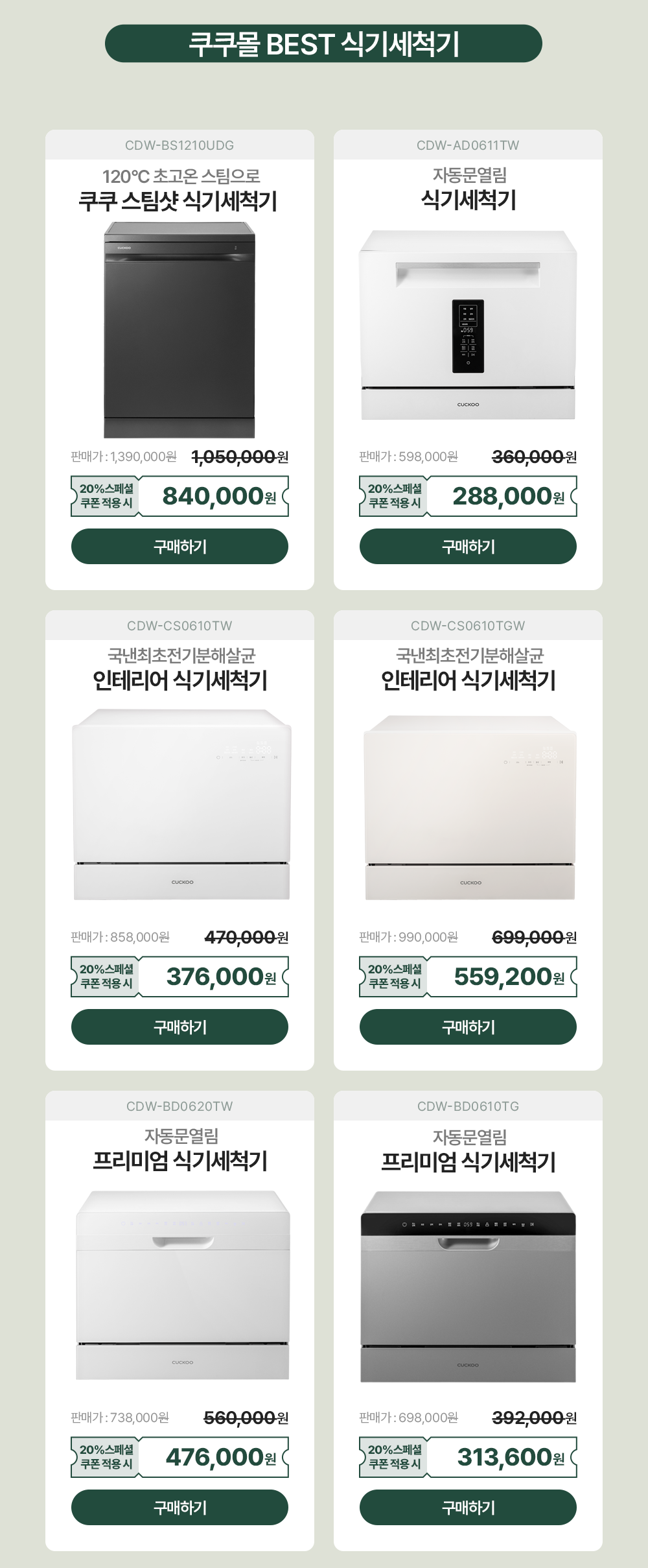Select 구매하기 under CDW-CS0610TGW
The image size is (648, 1568).
tap(468, 1027)
